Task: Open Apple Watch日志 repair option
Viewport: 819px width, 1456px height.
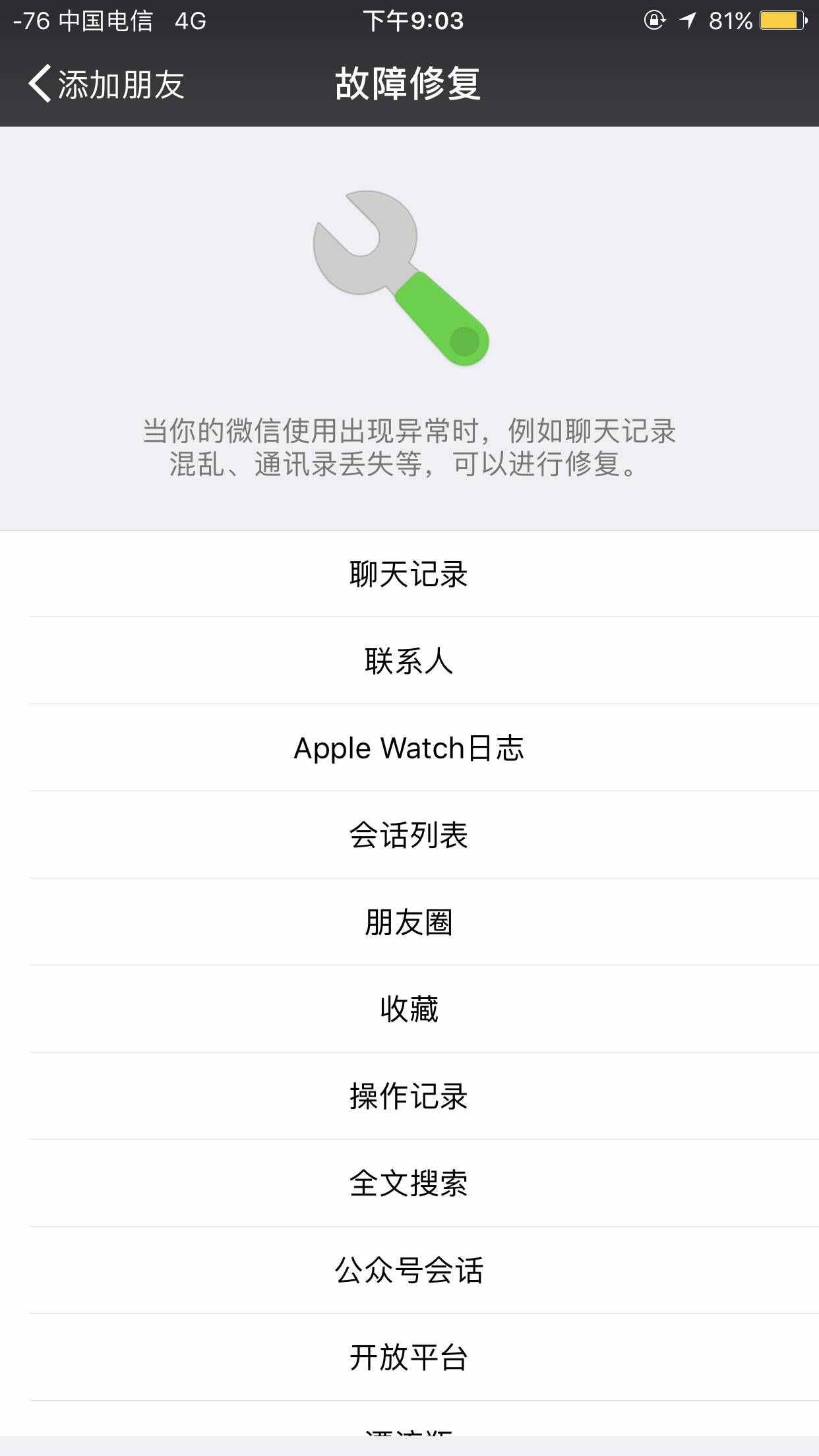Action: (409, 748)
